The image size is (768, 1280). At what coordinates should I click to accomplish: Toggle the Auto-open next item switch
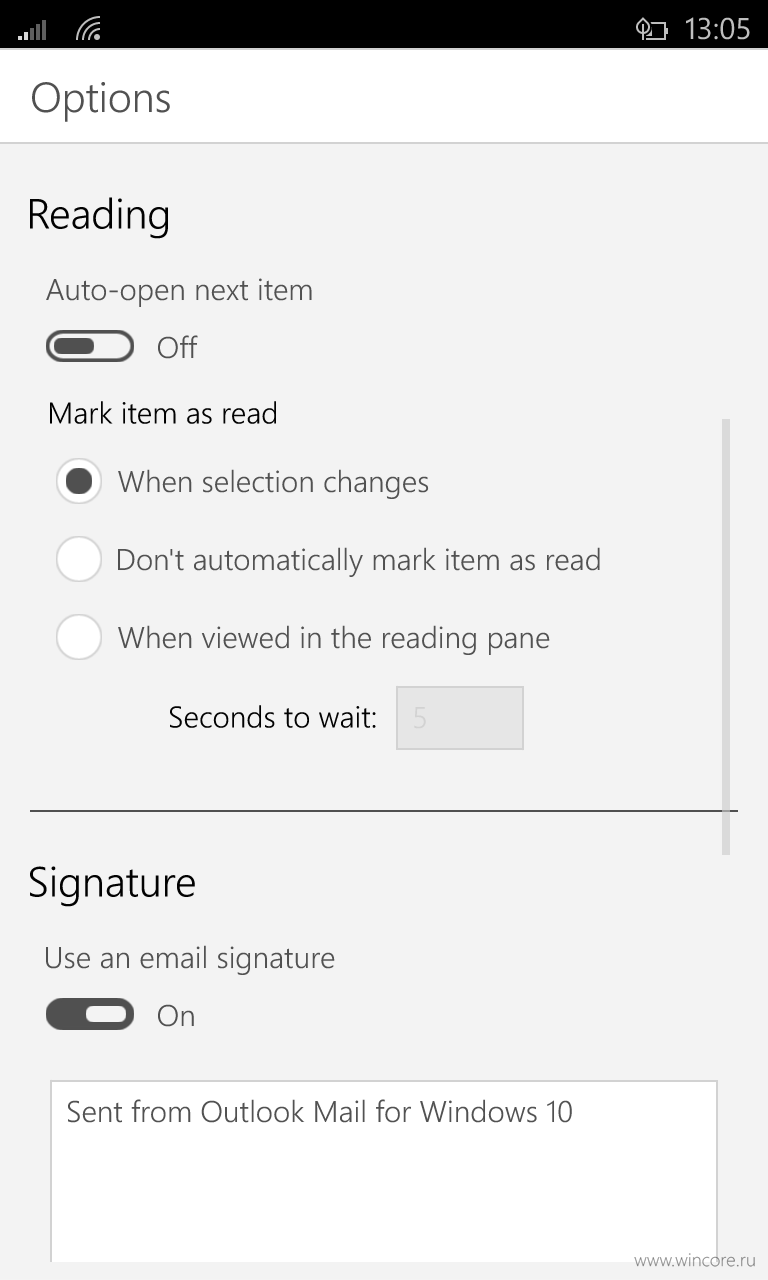point(90,347)
